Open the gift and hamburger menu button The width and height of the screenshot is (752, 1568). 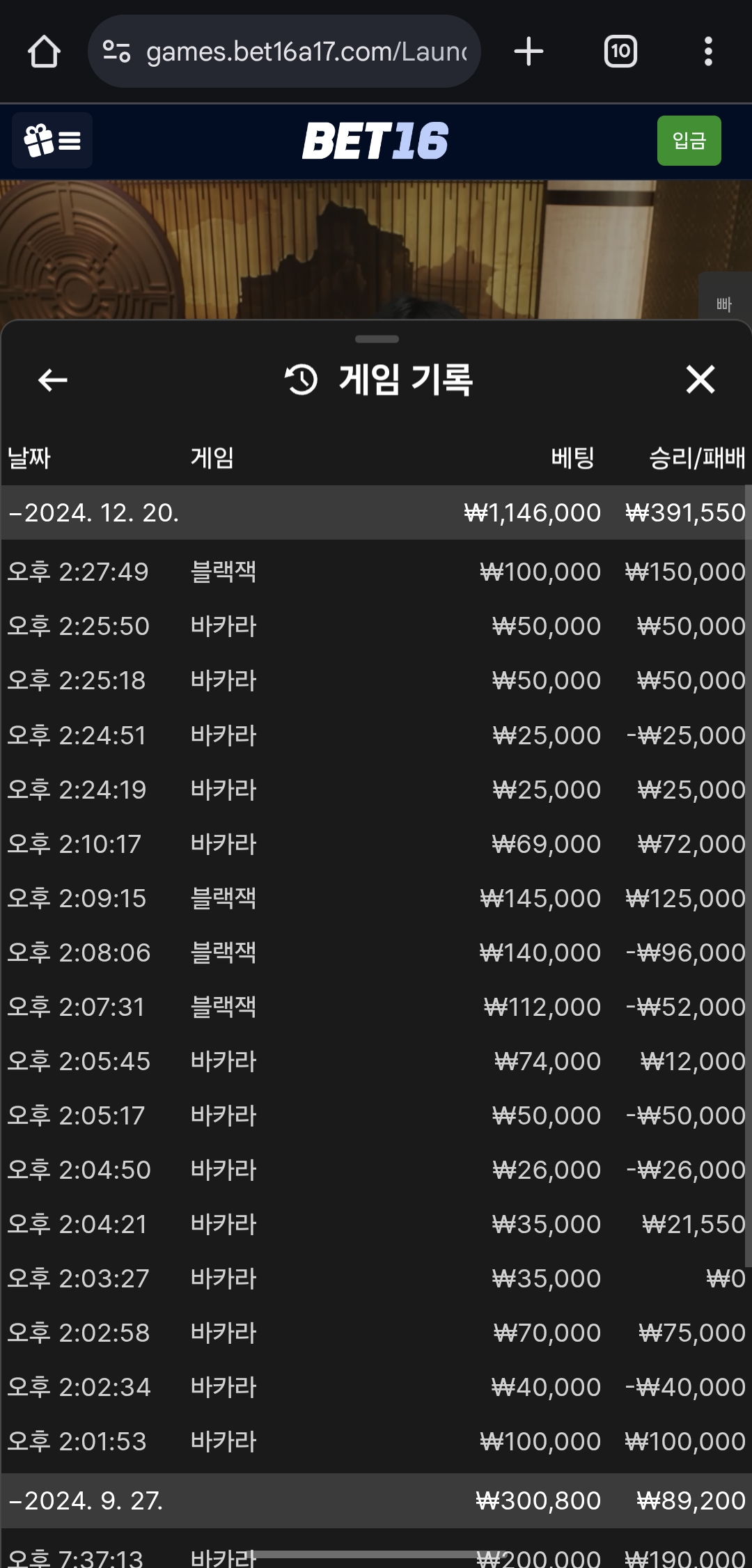(52, 141)
